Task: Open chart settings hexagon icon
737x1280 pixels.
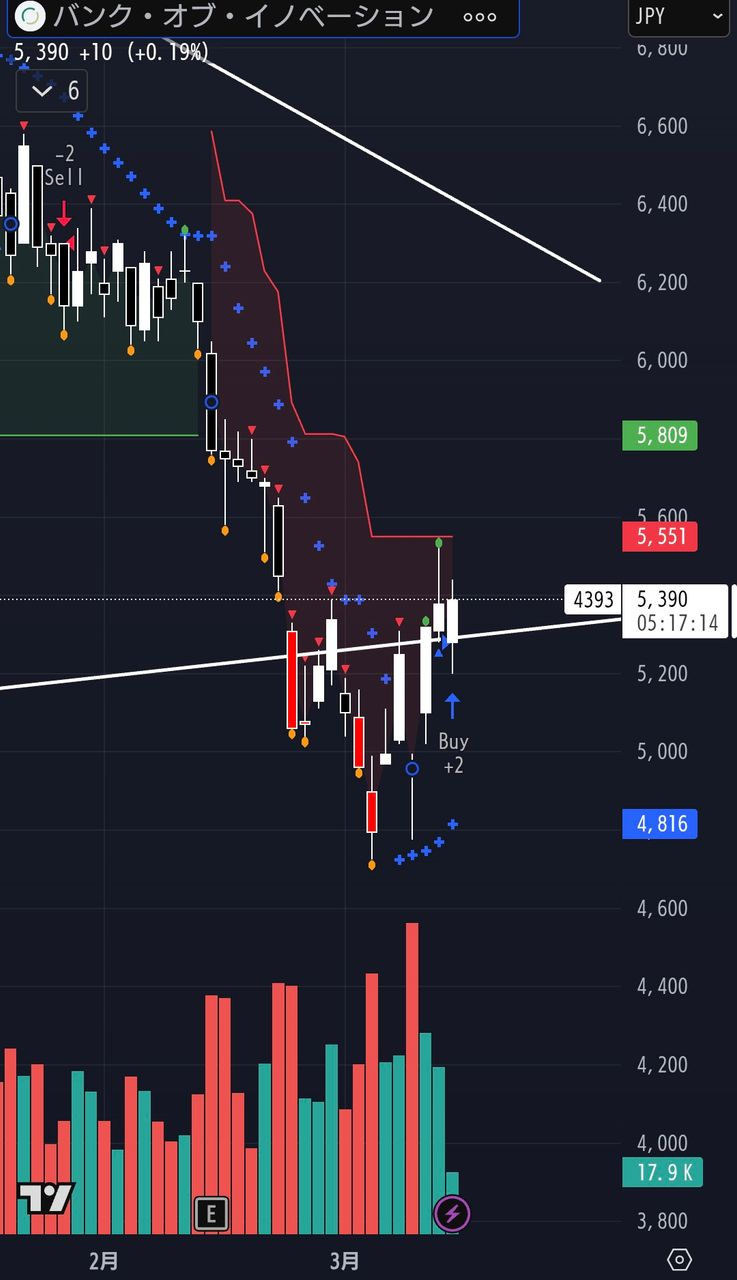Action: point(679,1259)
